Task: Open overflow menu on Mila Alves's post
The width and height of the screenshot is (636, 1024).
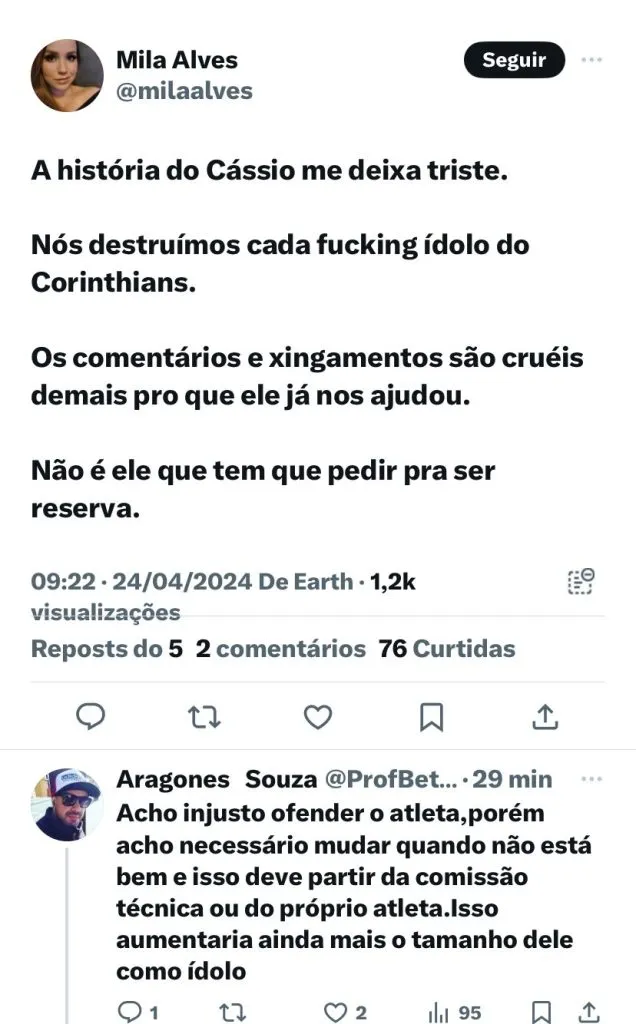Action: click(x=592, y=60)
